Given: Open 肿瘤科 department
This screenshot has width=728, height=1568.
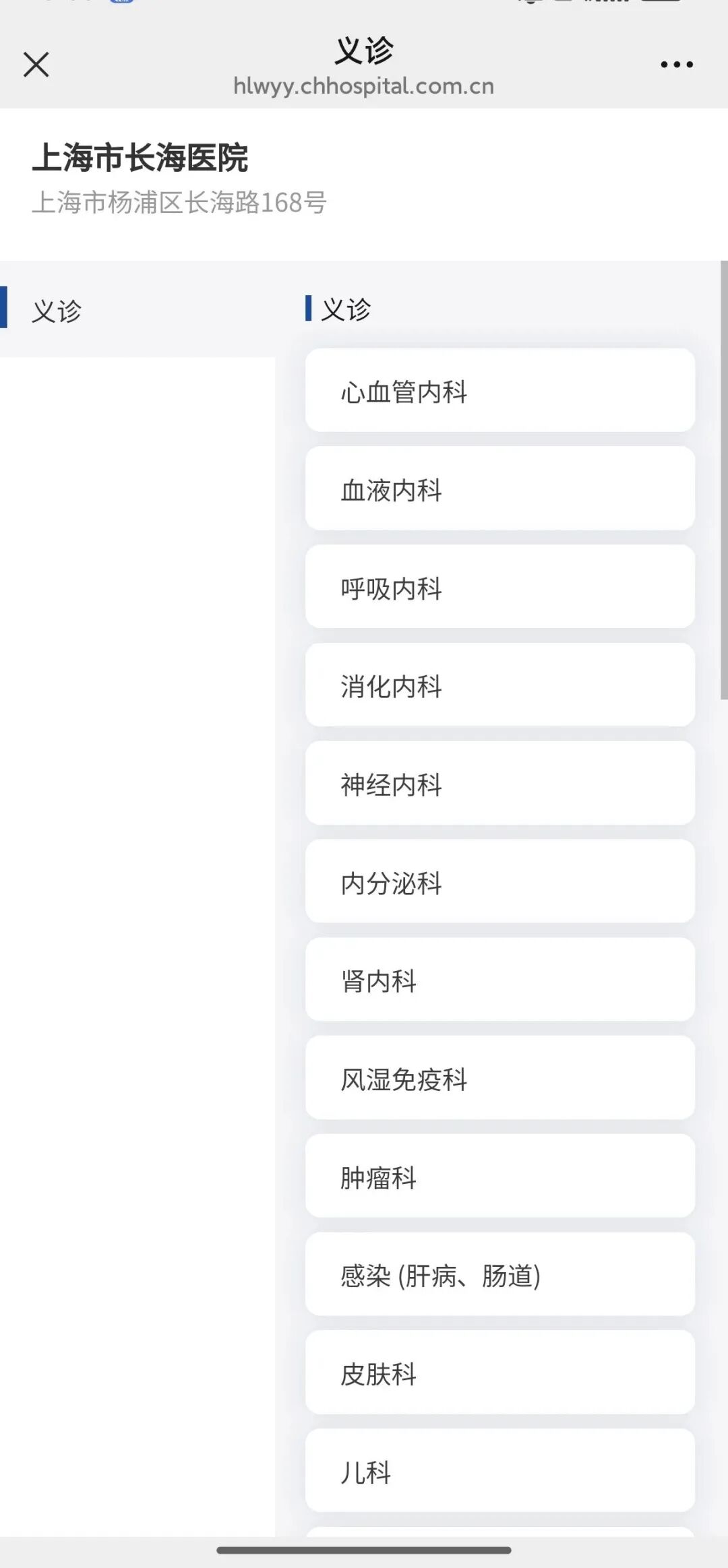Looking at the screenshot, I should 500,1177.
